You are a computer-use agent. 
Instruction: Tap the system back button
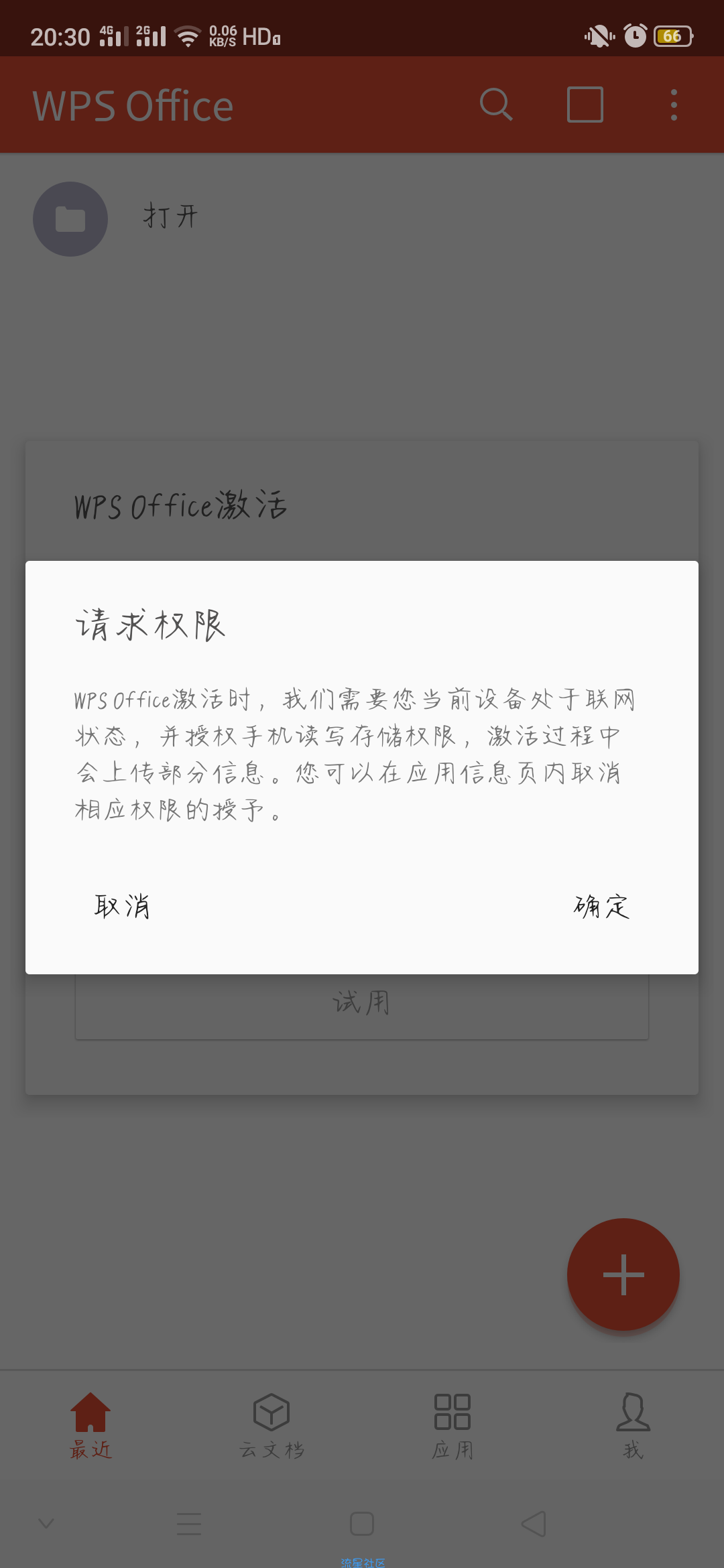(534, 1524)
